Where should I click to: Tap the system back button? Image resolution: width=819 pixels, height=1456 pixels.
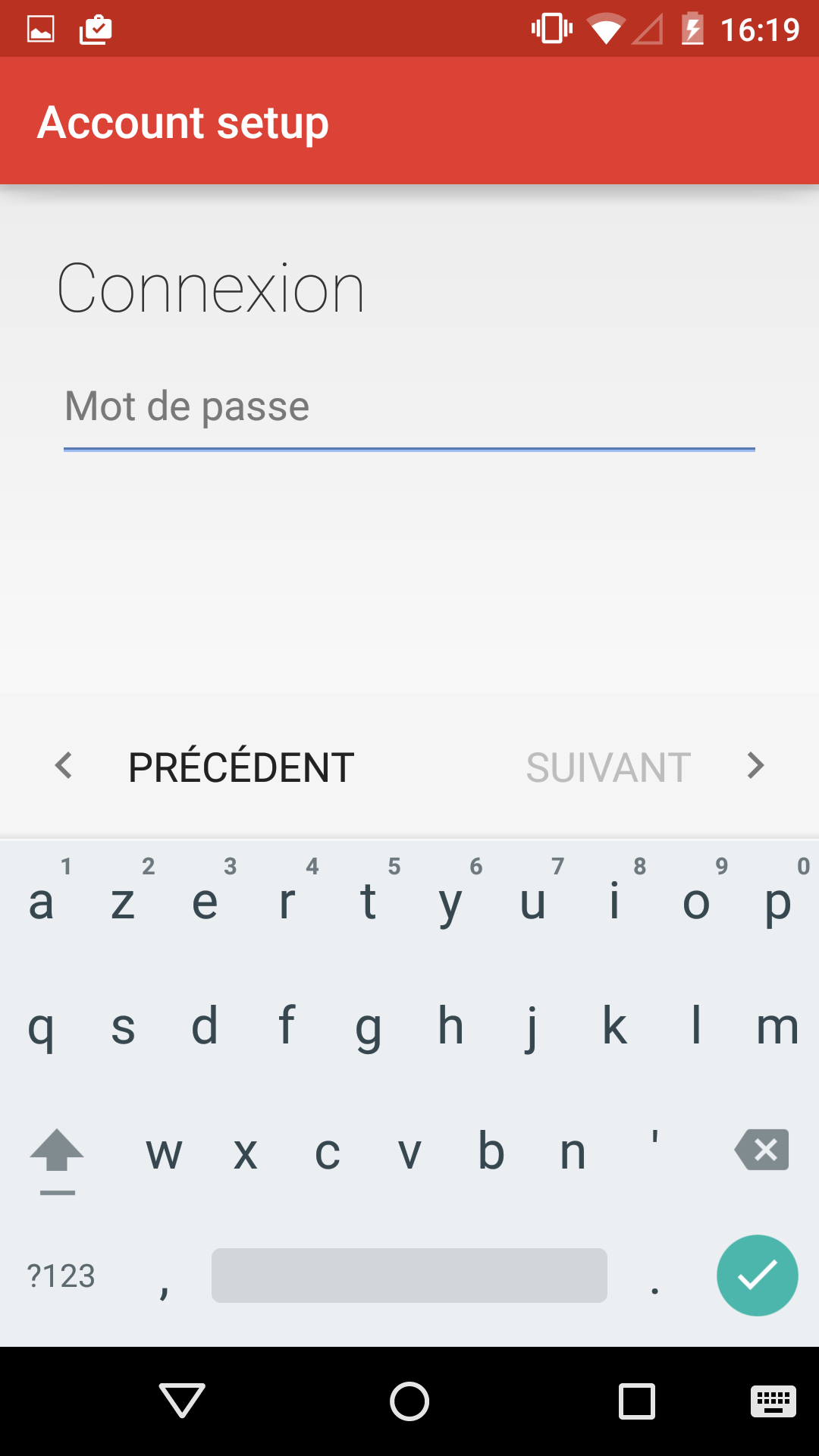[182, 1401]
